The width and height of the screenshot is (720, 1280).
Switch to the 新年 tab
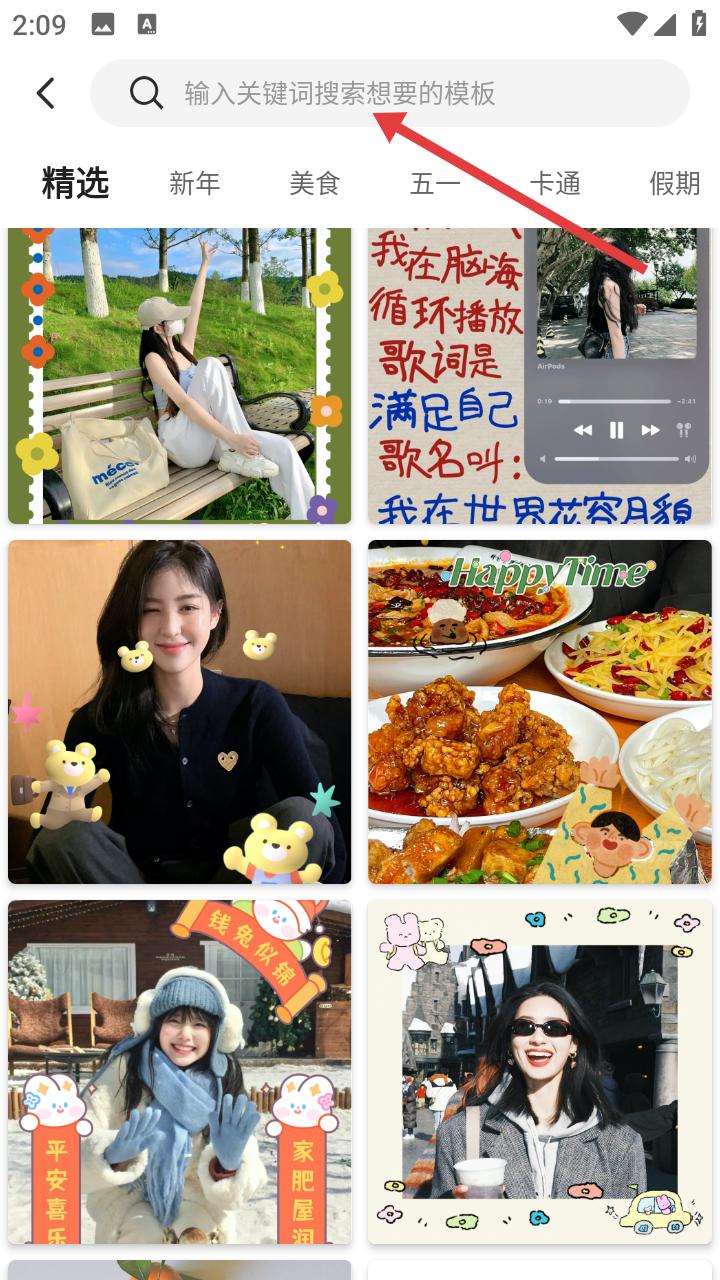click(x=194, y=183)
